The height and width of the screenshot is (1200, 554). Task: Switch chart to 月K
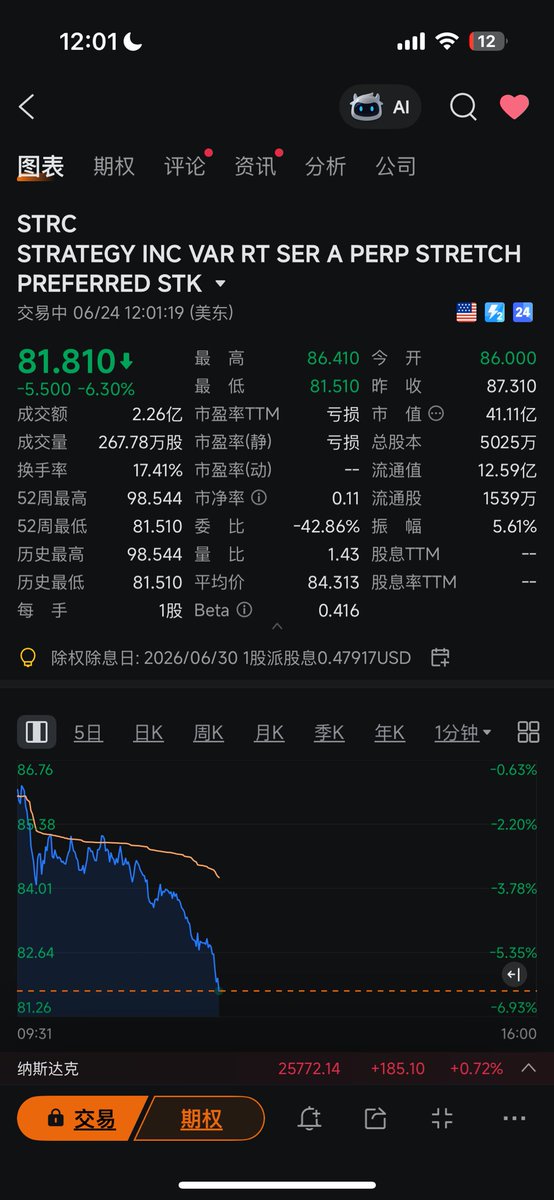point(269,733)
